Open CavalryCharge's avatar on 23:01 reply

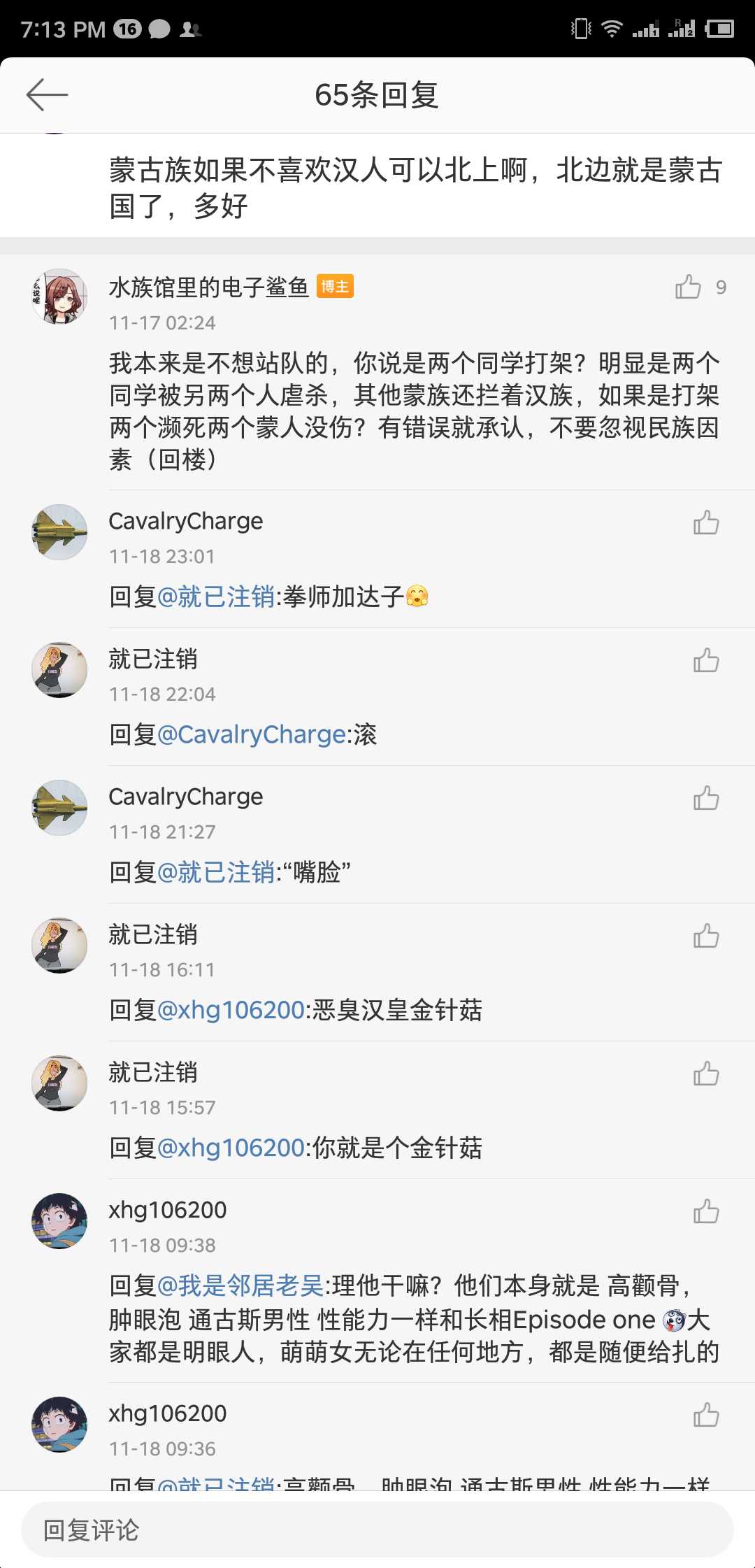click(x=59, y=532)
